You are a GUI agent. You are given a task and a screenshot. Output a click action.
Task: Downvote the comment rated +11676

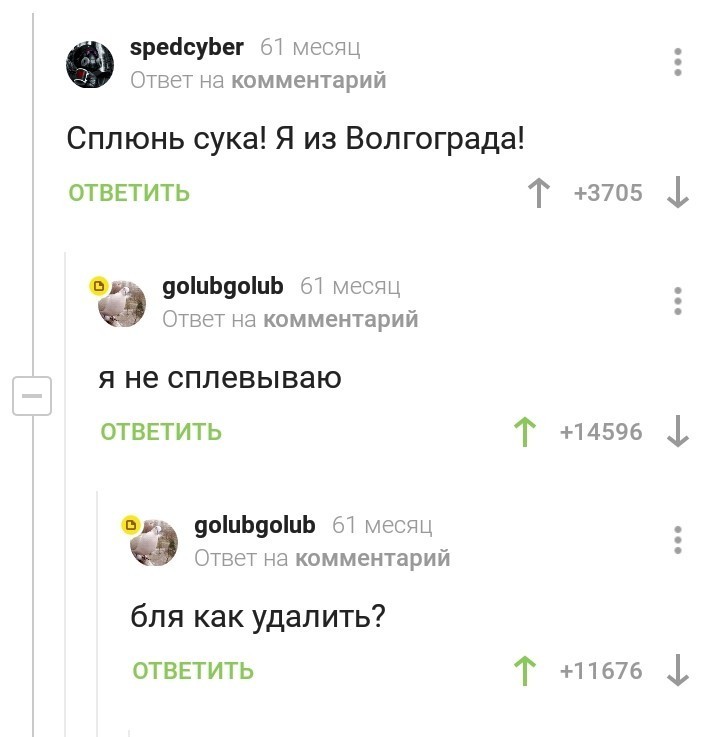click(678, 671)
